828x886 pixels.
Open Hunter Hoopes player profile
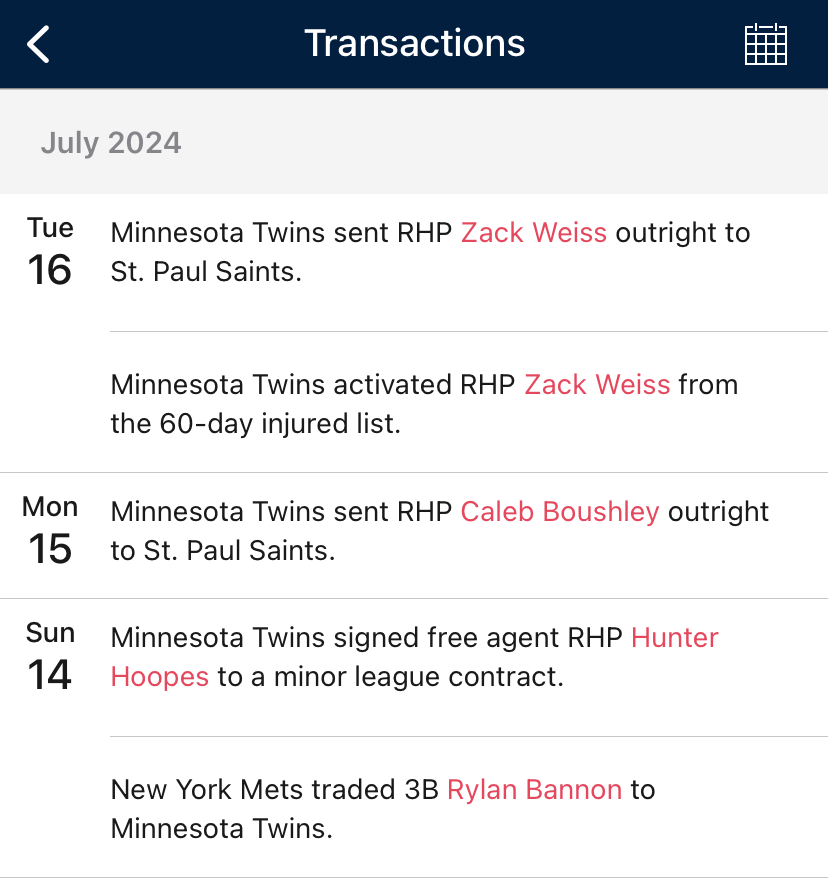tap(674, 638)
